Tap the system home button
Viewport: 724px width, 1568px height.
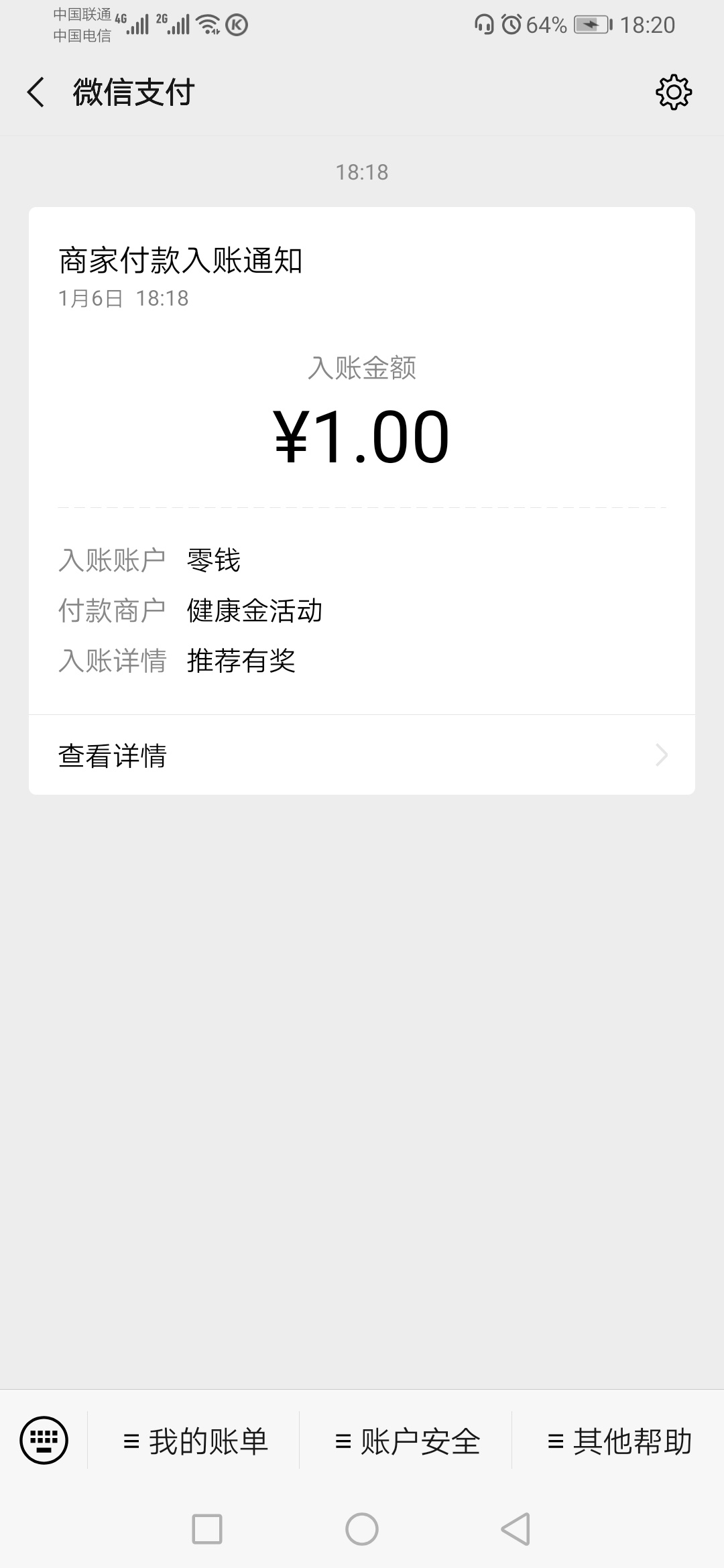362,1530
